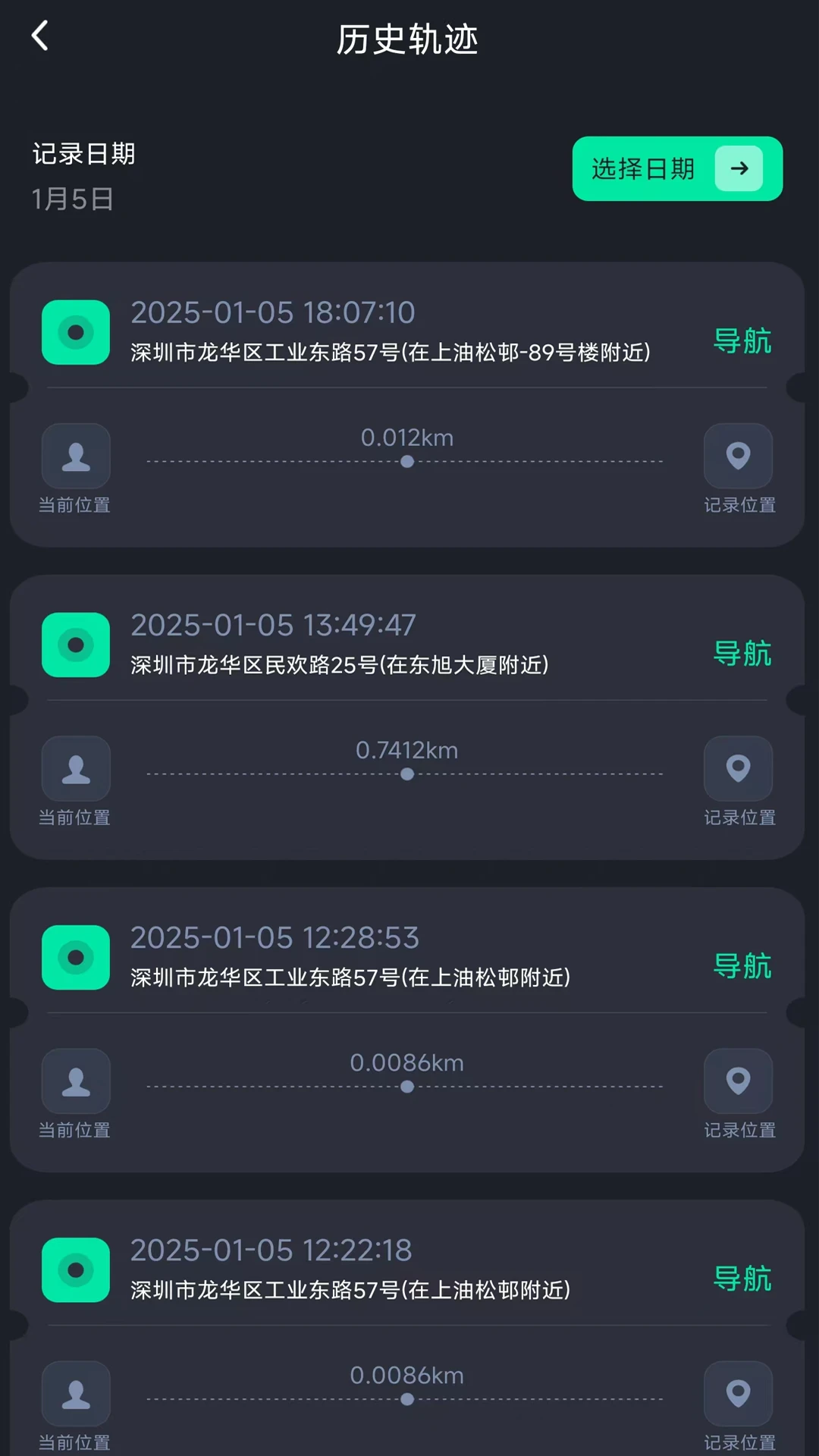Tap the slider midpoint showing 0.012km distance
819x1456 pixels.
[407, 461]
